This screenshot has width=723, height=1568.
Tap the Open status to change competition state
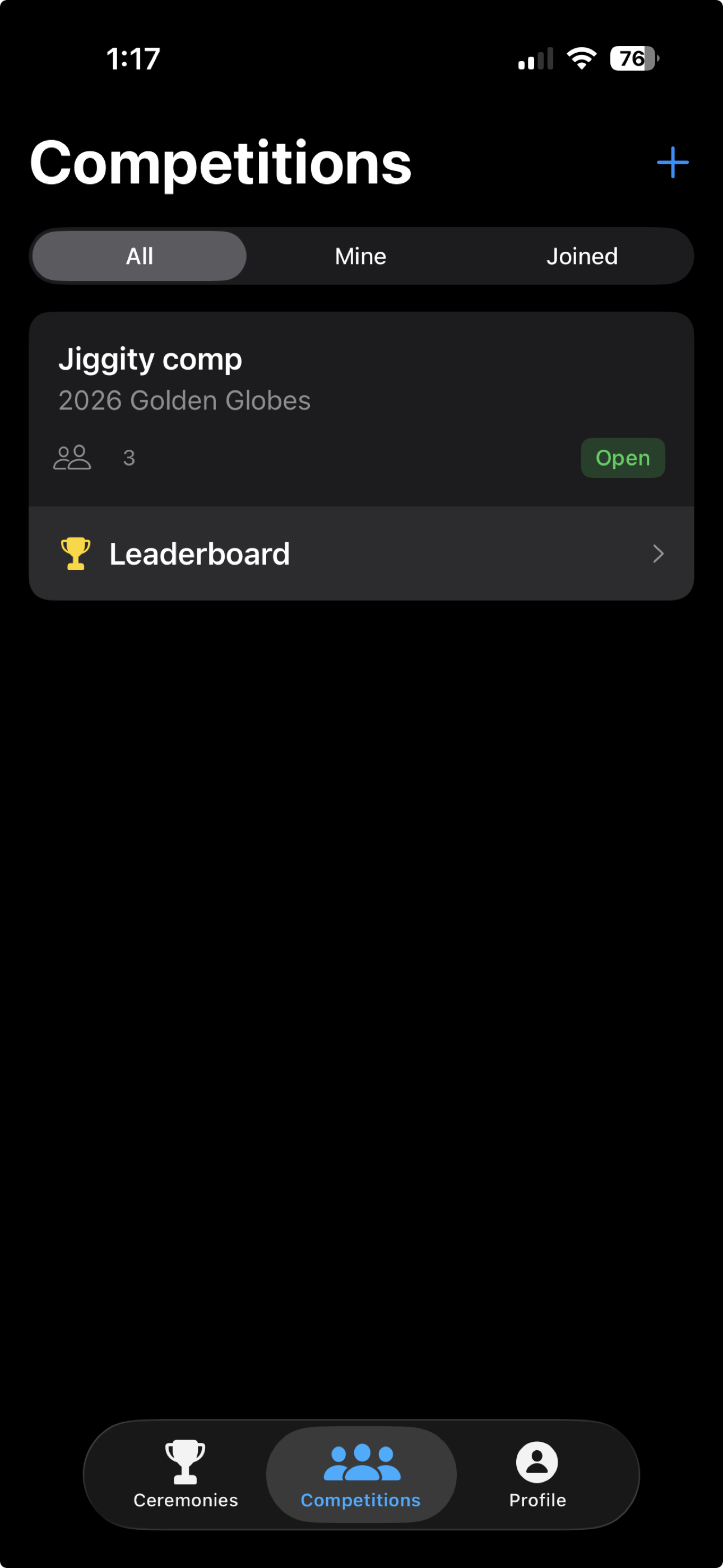coord(623,457)
